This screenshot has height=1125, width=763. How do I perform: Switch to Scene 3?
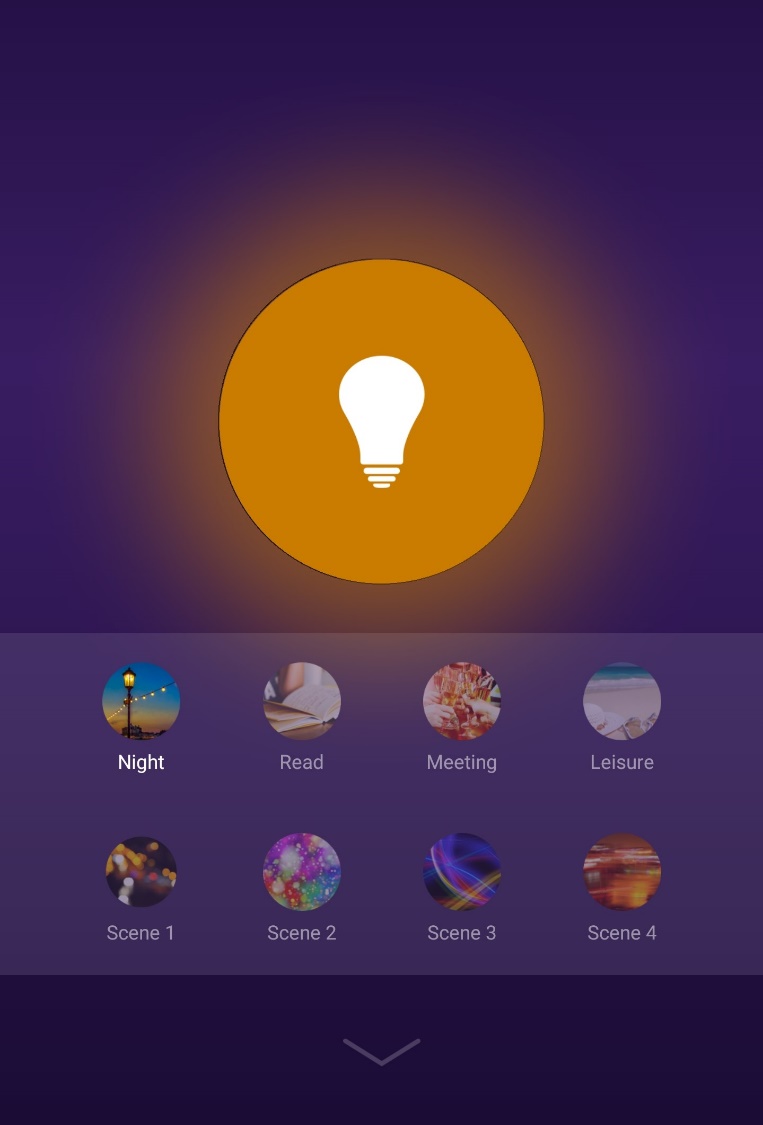[x=461, y=872]
